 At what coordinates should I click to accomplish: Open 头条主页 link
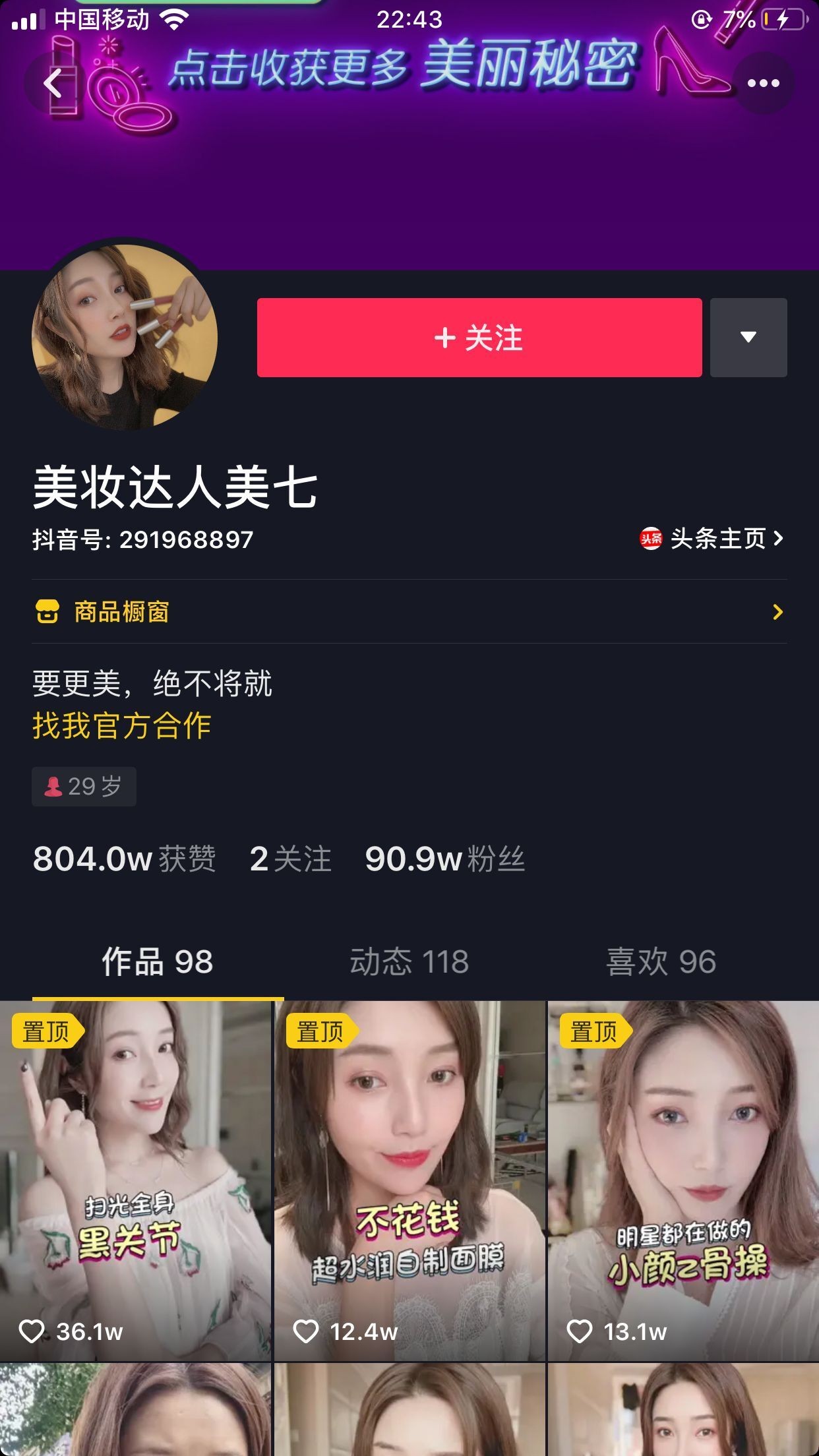712,539
